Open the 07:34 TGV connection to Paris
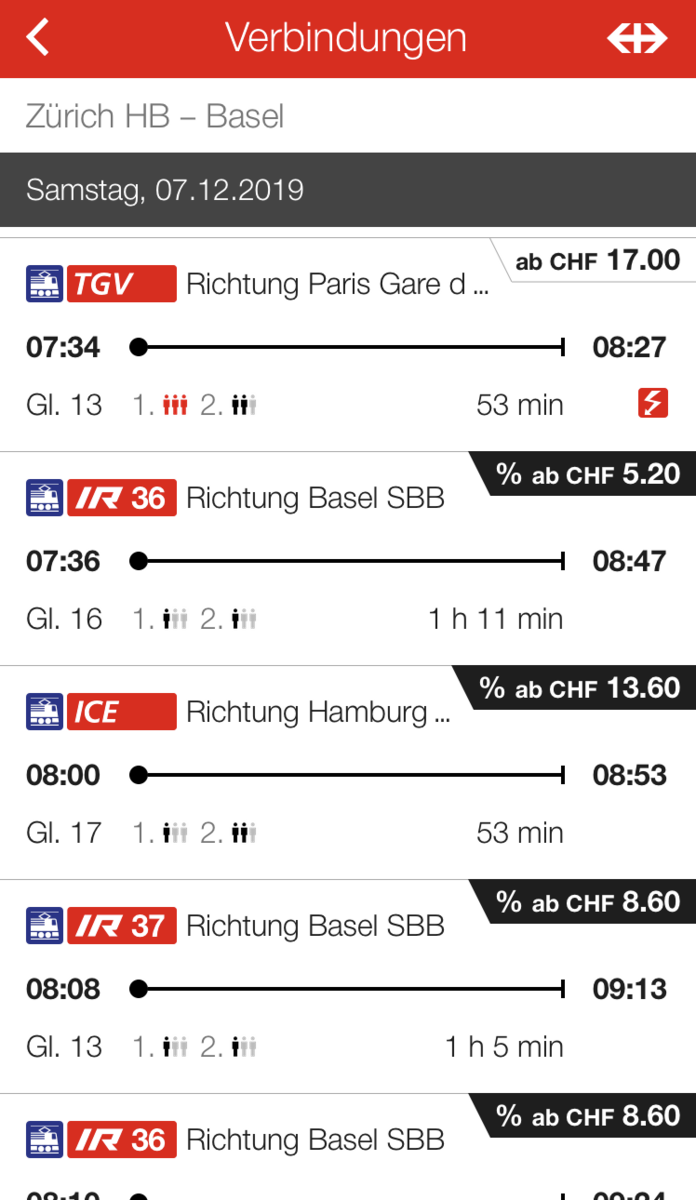 tap(346, 346)
